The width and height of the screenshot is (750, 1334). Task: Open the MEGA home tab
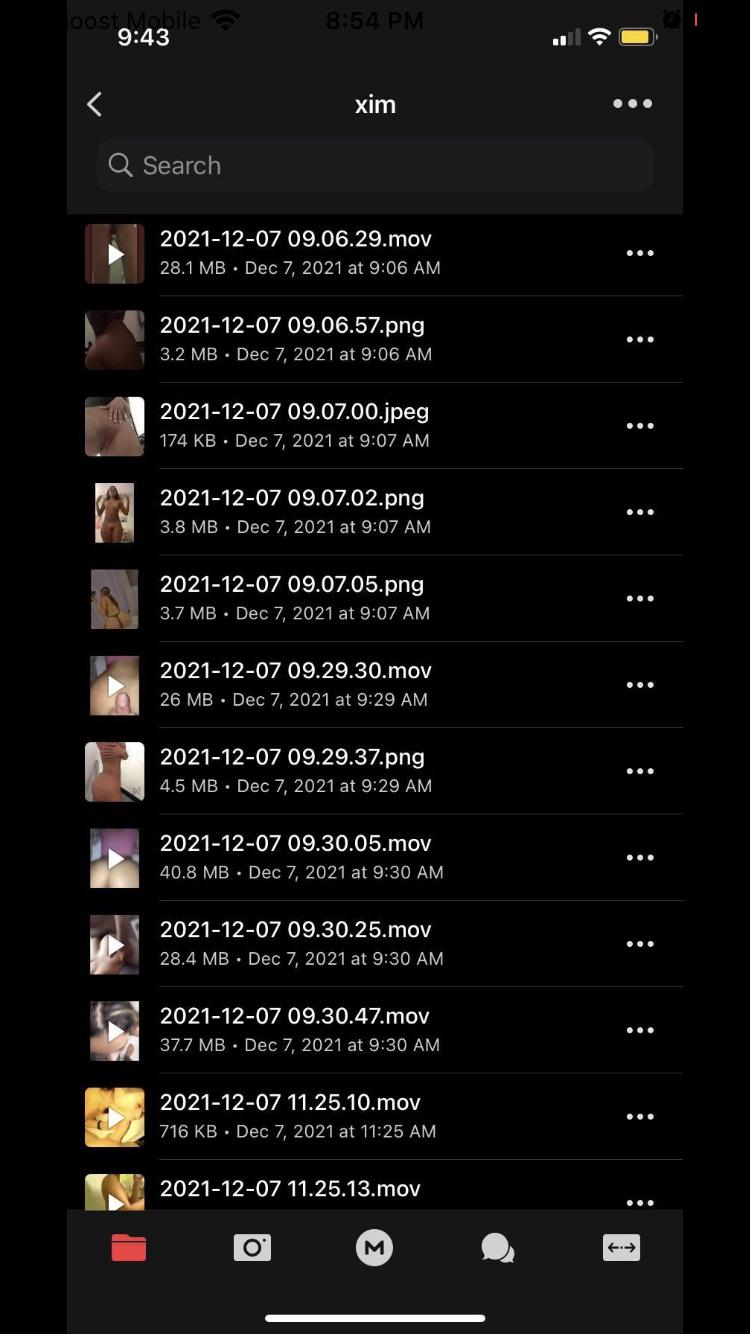click(x=375, y=1248)
